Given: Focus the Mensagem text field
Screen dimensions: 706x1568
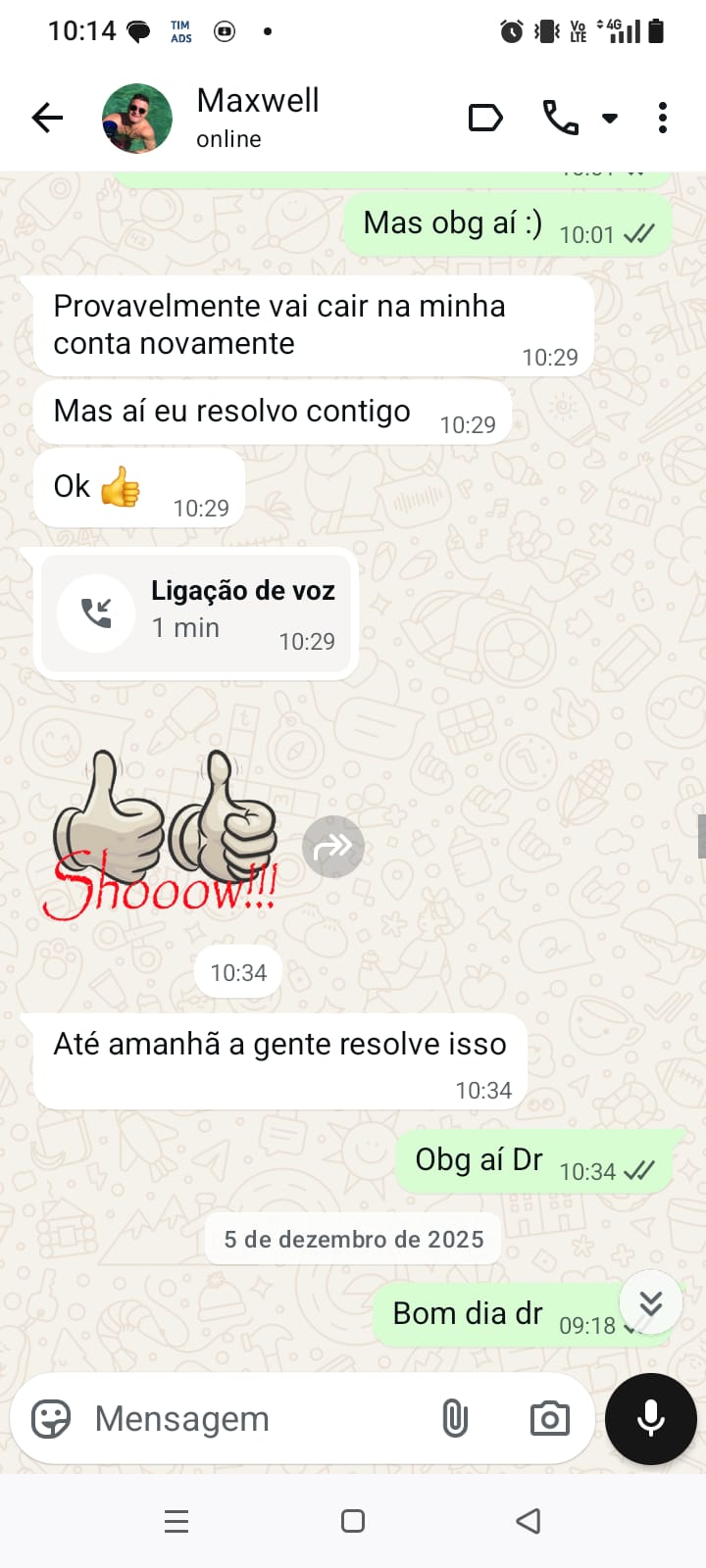Looking at the screenshot, I should click(255, 1418).
